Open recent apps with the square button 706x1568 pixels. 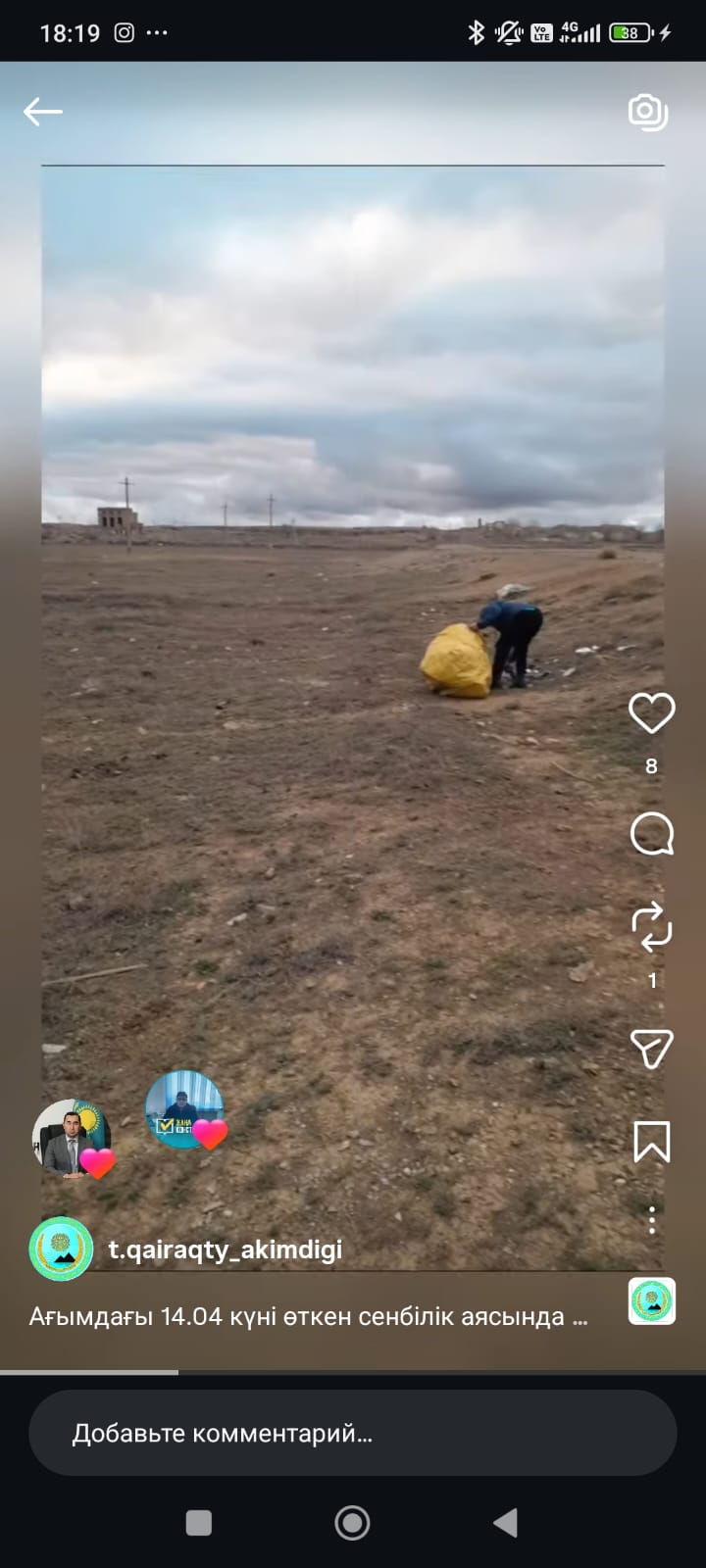coord(199,1523)
